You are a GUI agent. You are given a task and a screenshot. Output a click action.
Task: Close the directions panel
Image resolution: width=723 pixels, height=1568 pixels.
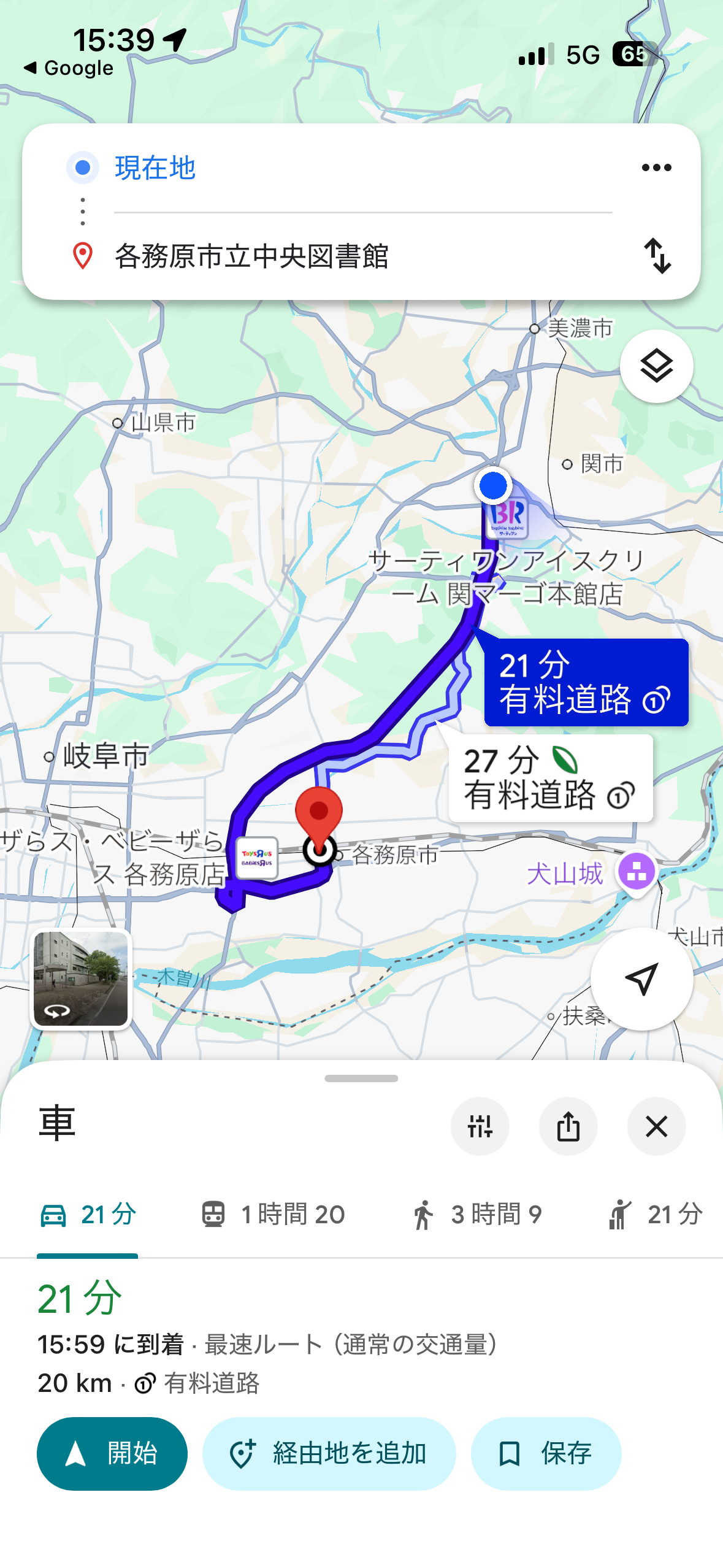pyautogui.click(x=656, y=1126)
